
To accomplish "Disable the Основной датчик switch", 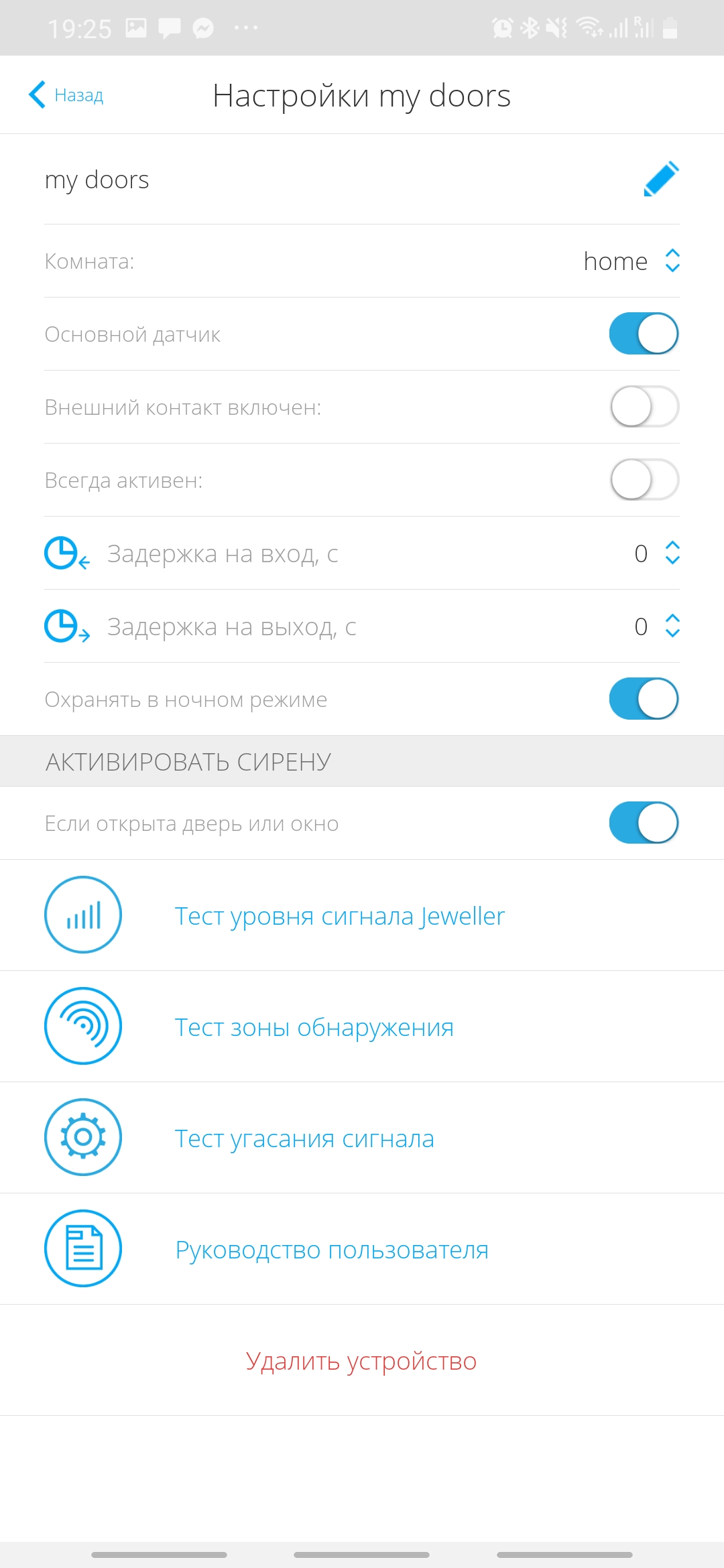I will 644,334.
